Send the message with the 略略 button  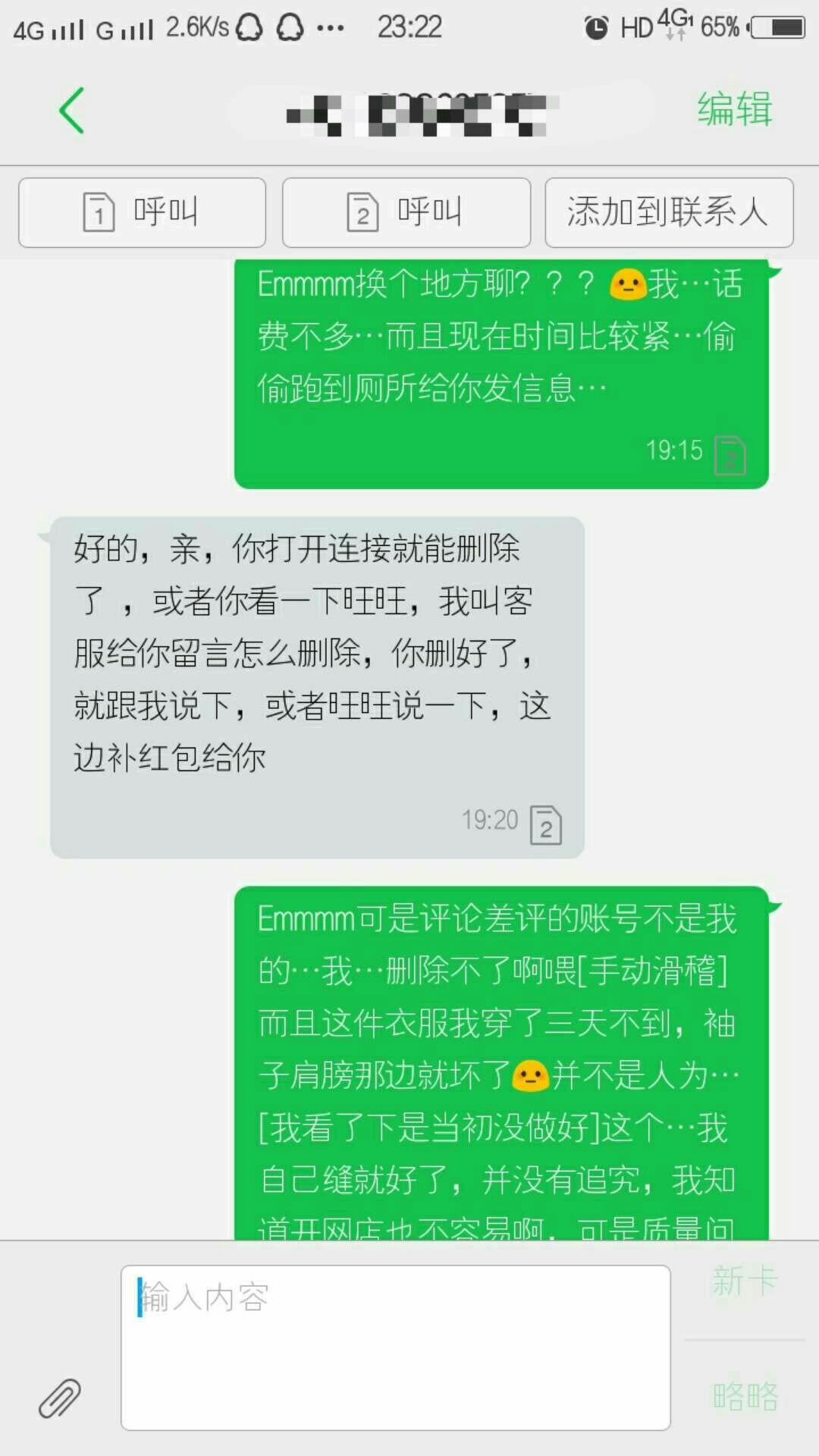[745, 1395]
